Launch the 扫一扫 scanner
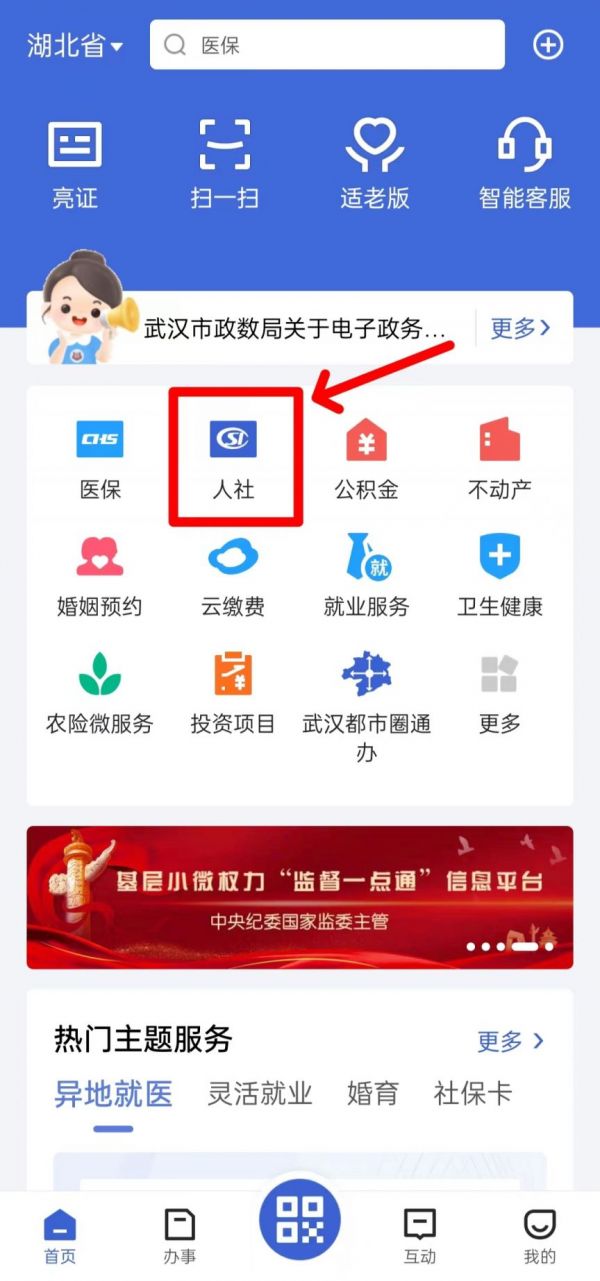600x1281 pixels. tap(225, 163)
